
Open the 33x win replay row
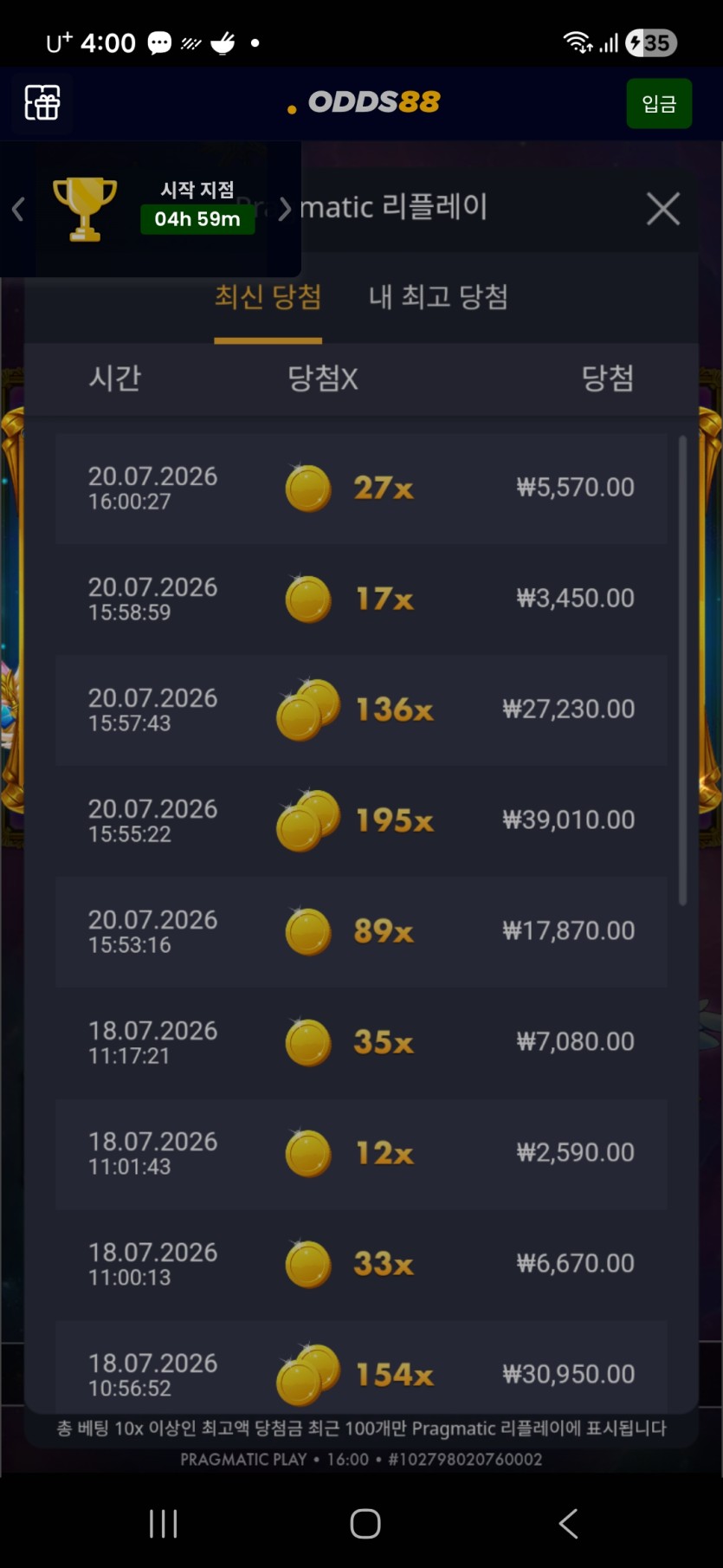(361, 1265)
